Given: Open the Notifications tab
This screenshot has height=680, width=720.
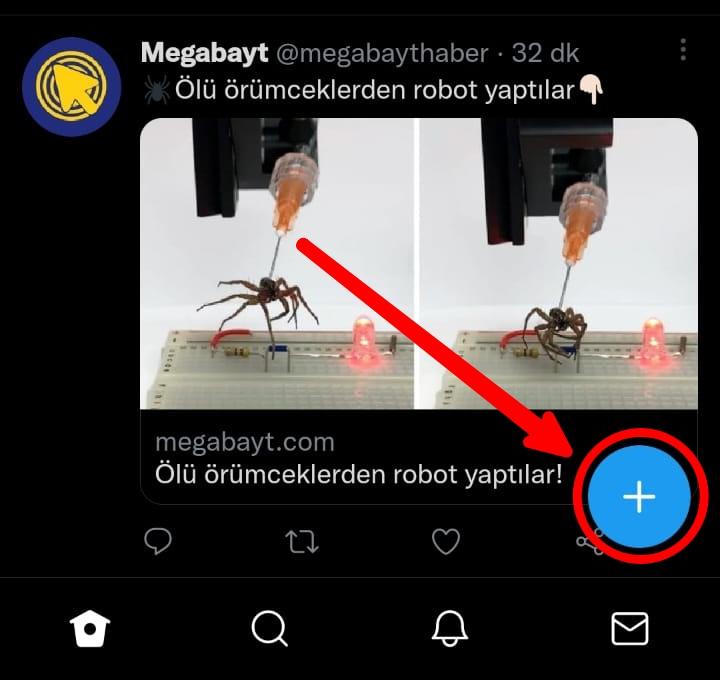Looking at the screenshot, I should pyautogui.click(x=450, y=629).
